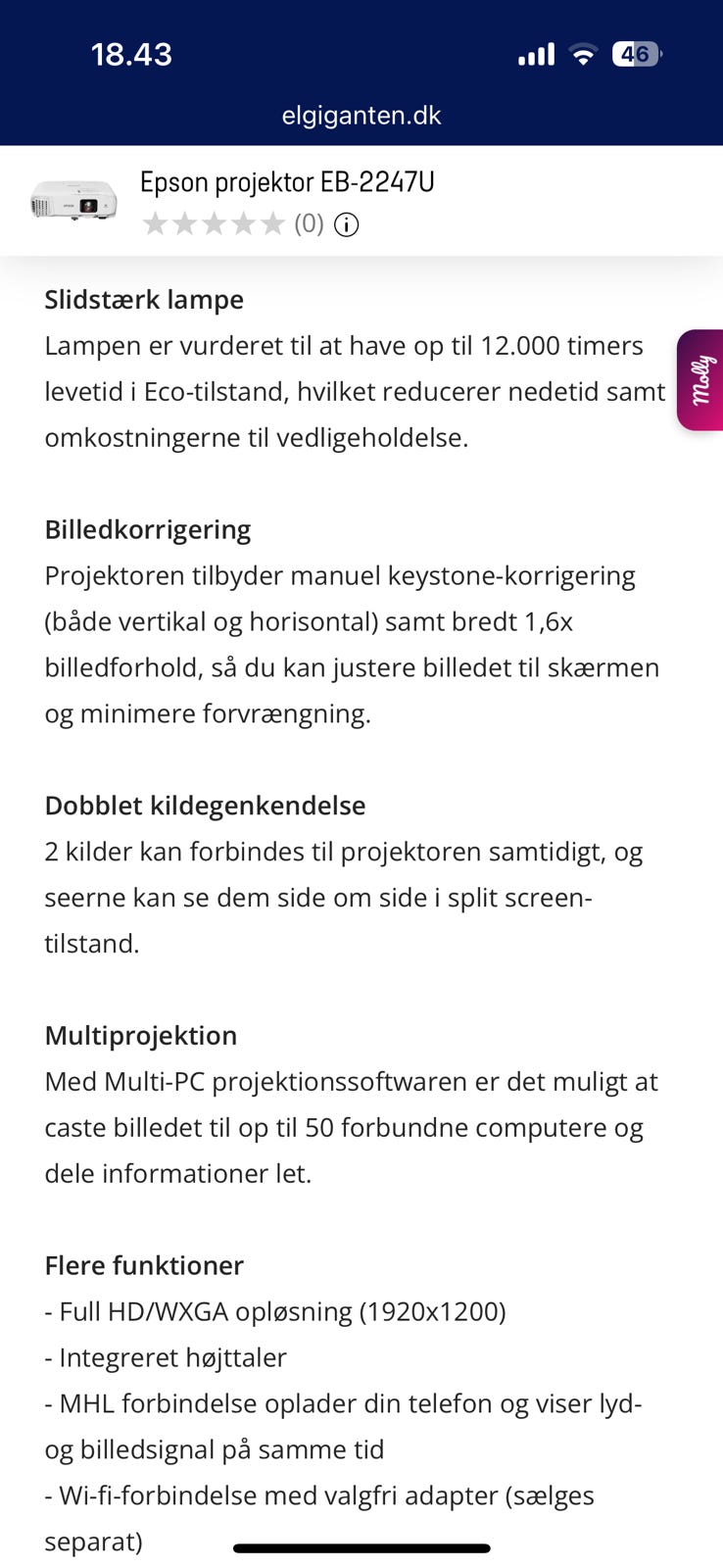Tap the battery indicator showing 46
This screenshot has width=723, height=1568.
click(638, 55)
